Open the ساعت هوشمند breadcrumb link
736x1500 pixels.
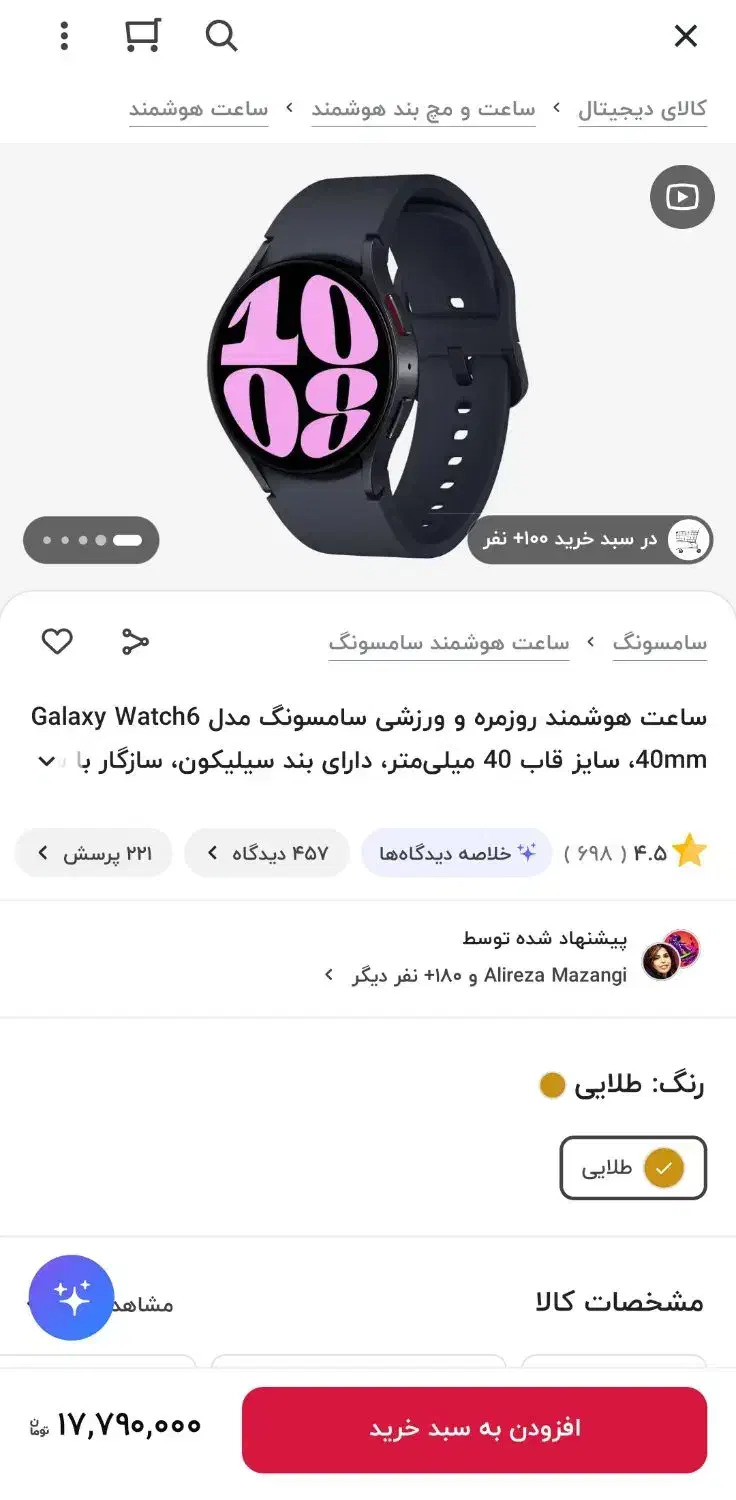coord(198,109)
